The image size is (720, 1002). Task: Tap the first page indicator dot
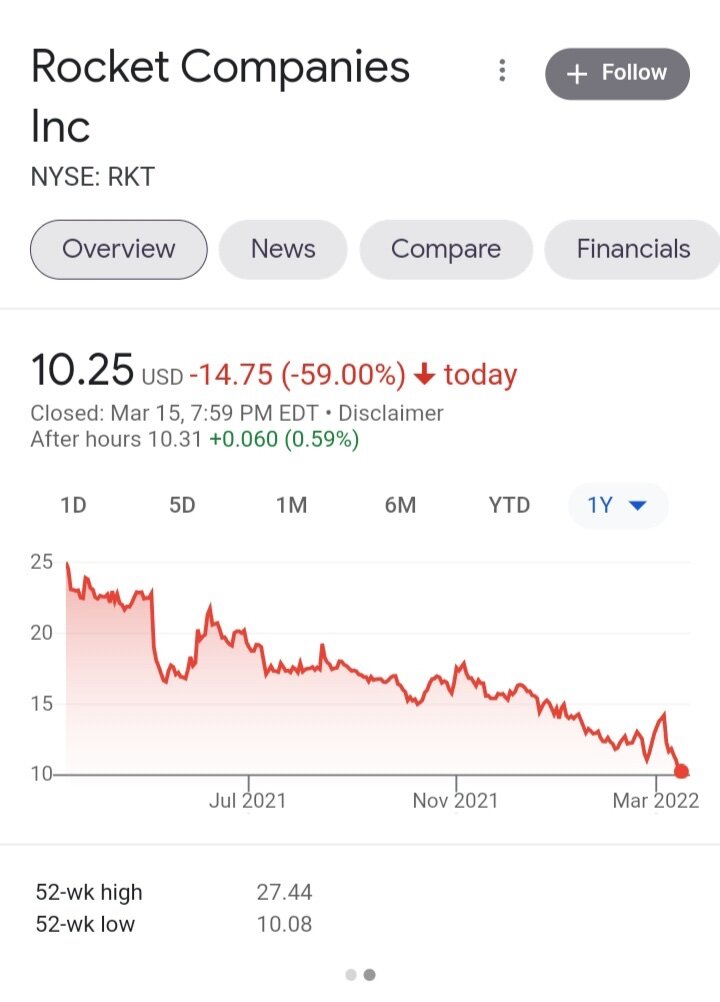[x=351, y=974]
